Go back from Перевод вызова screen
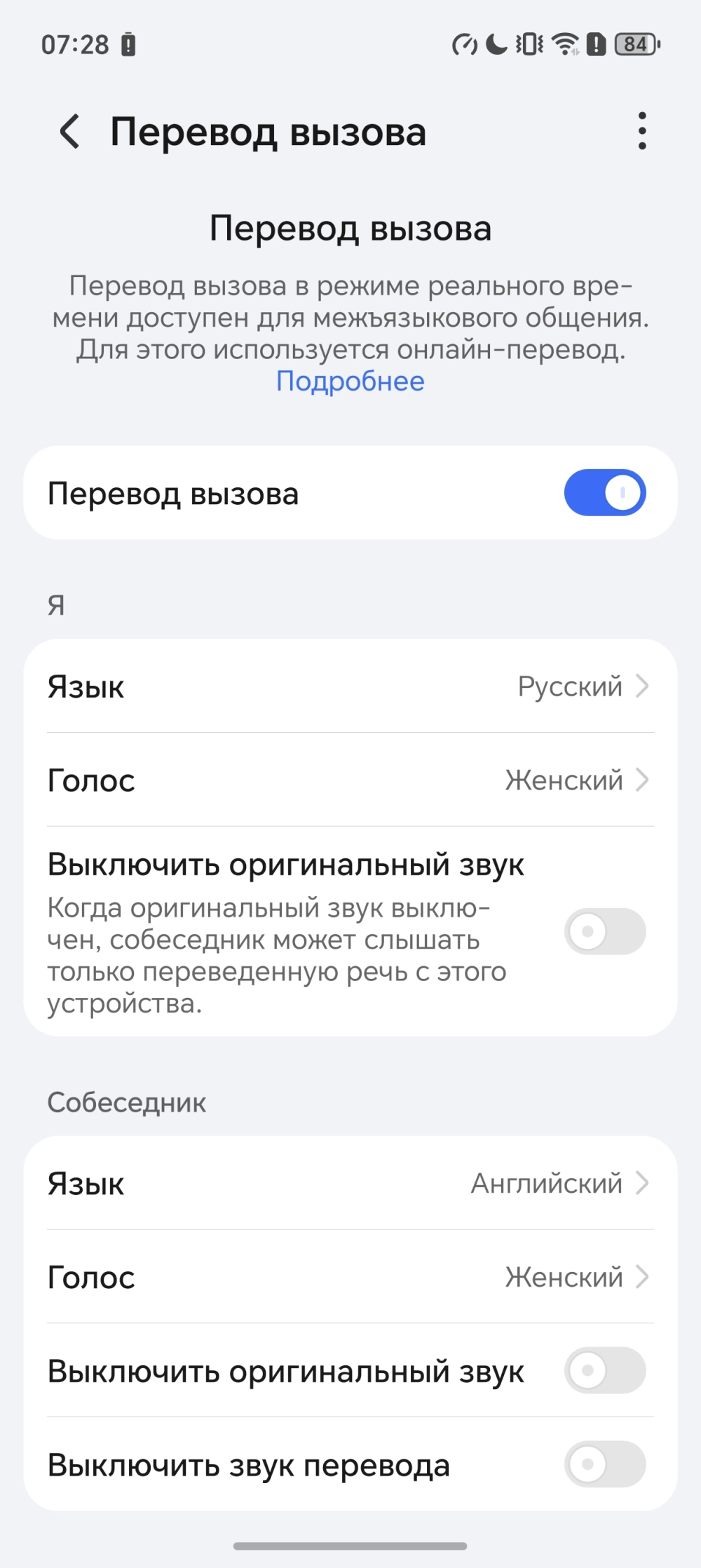 (69, 131)
